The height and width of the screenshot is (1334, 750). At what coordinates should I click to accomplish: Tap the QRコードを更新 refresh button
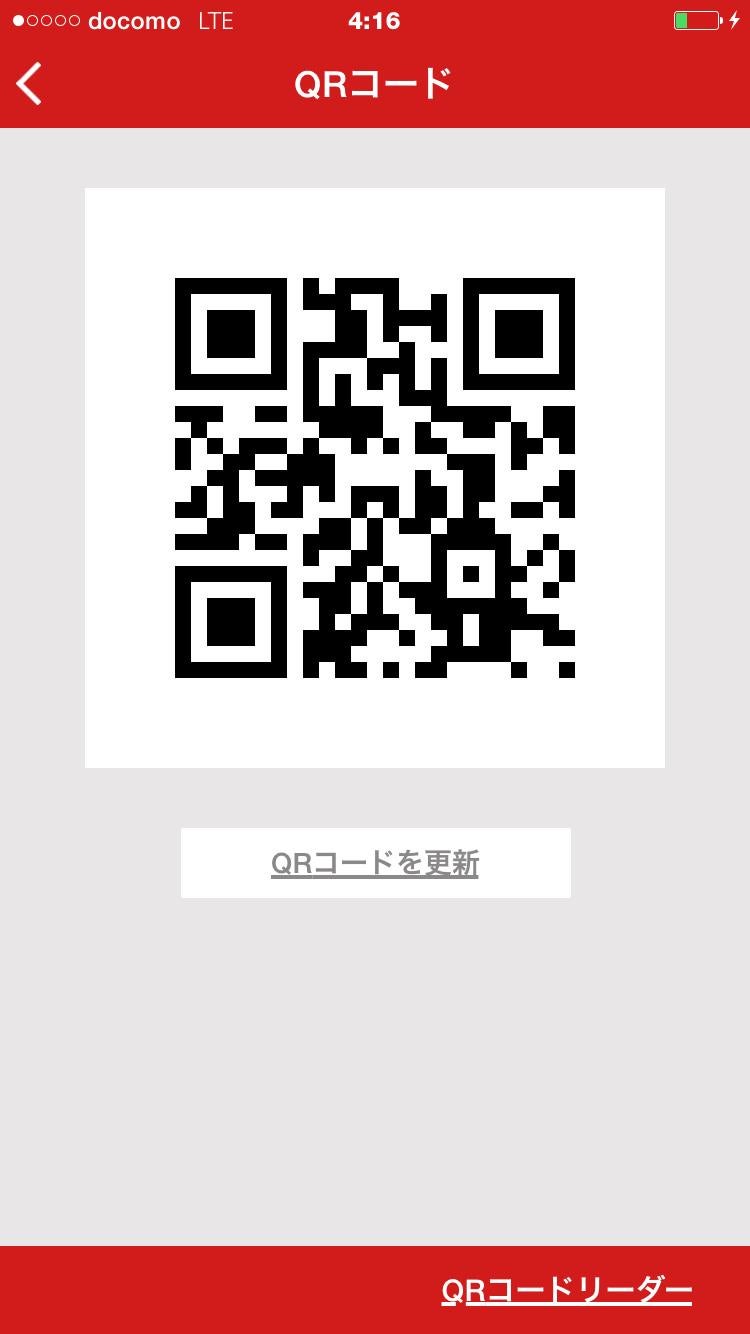pos(375,862)
